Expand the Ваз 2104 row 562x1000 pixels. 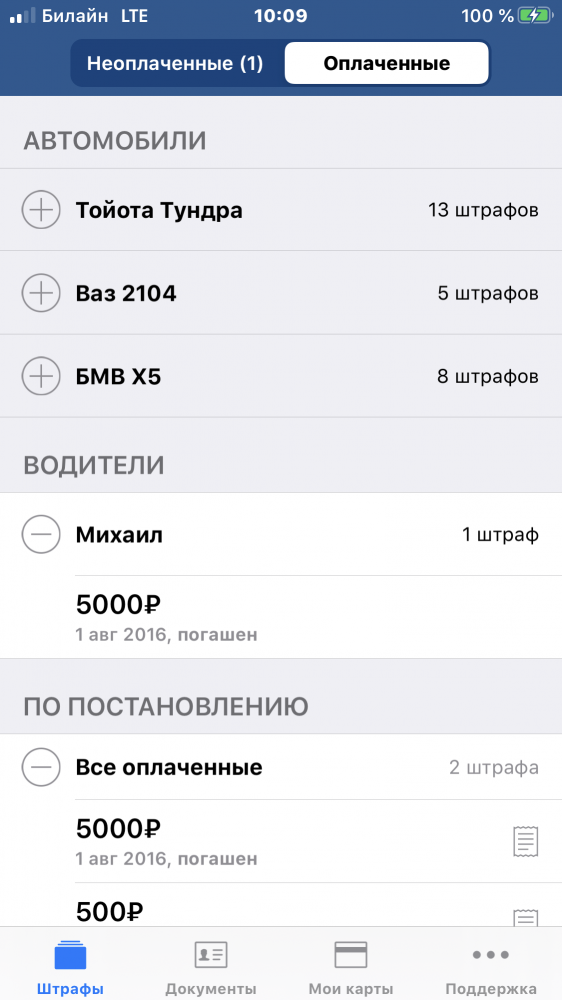tap(281, 293)
